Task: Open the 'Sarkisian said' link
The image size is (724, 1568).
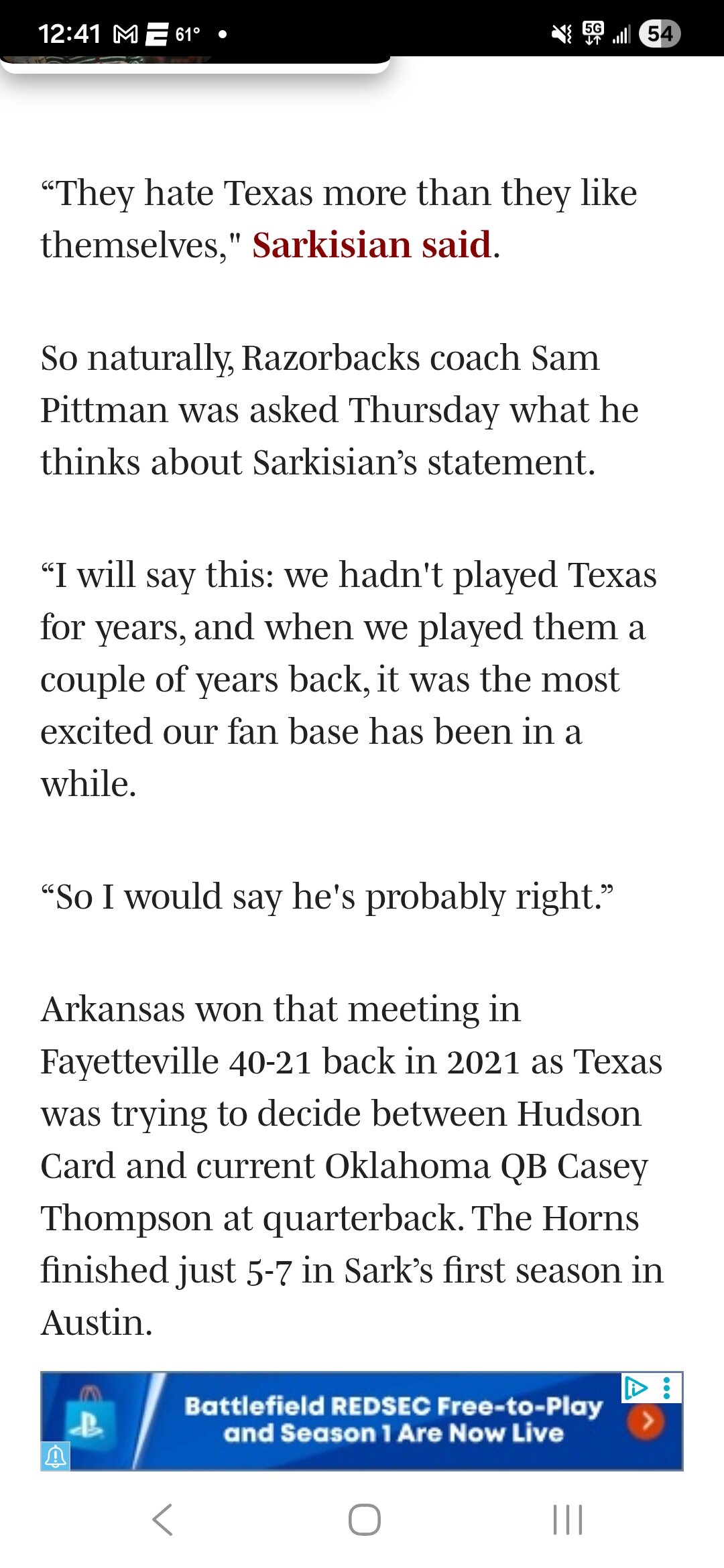Action: (372, 245)
